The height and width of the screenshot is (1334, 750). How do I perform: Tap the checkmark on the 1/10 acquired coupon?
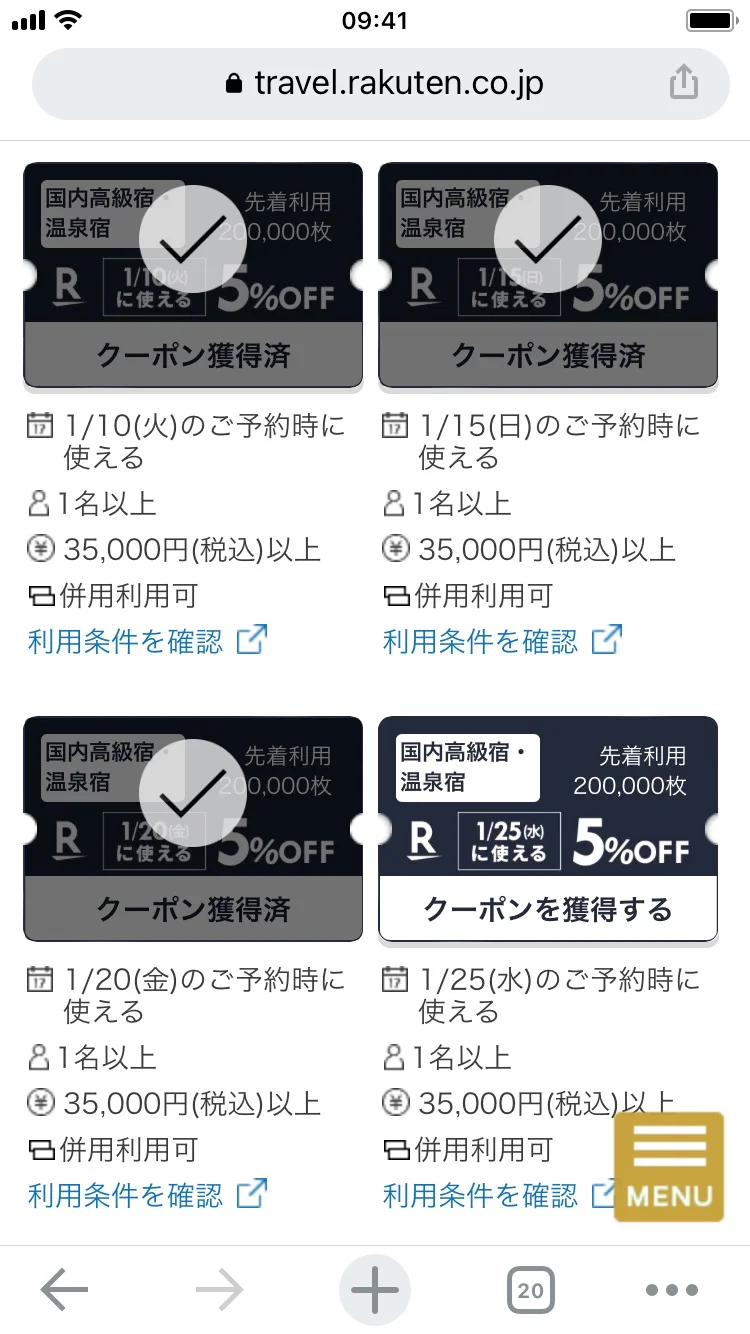tap(192, 238)
